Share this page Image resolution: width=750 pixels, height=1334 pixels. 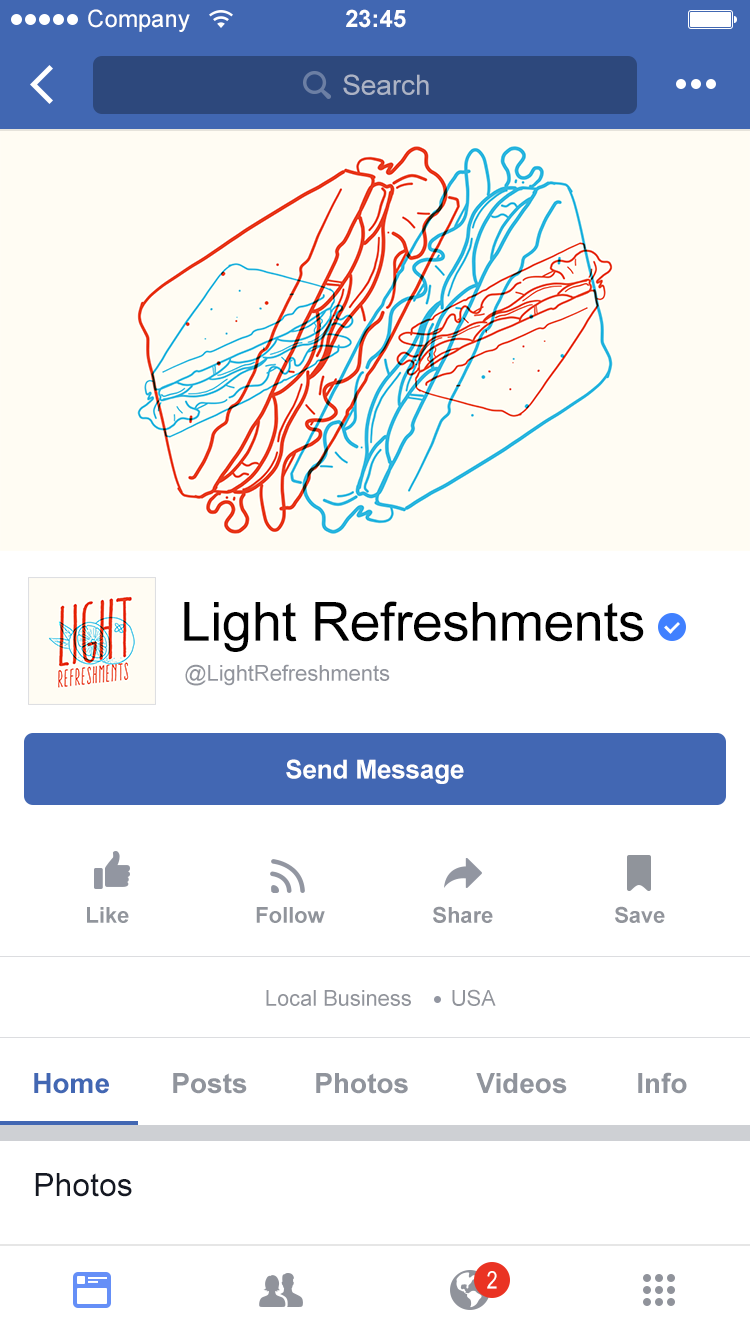[x=462, y=888]
